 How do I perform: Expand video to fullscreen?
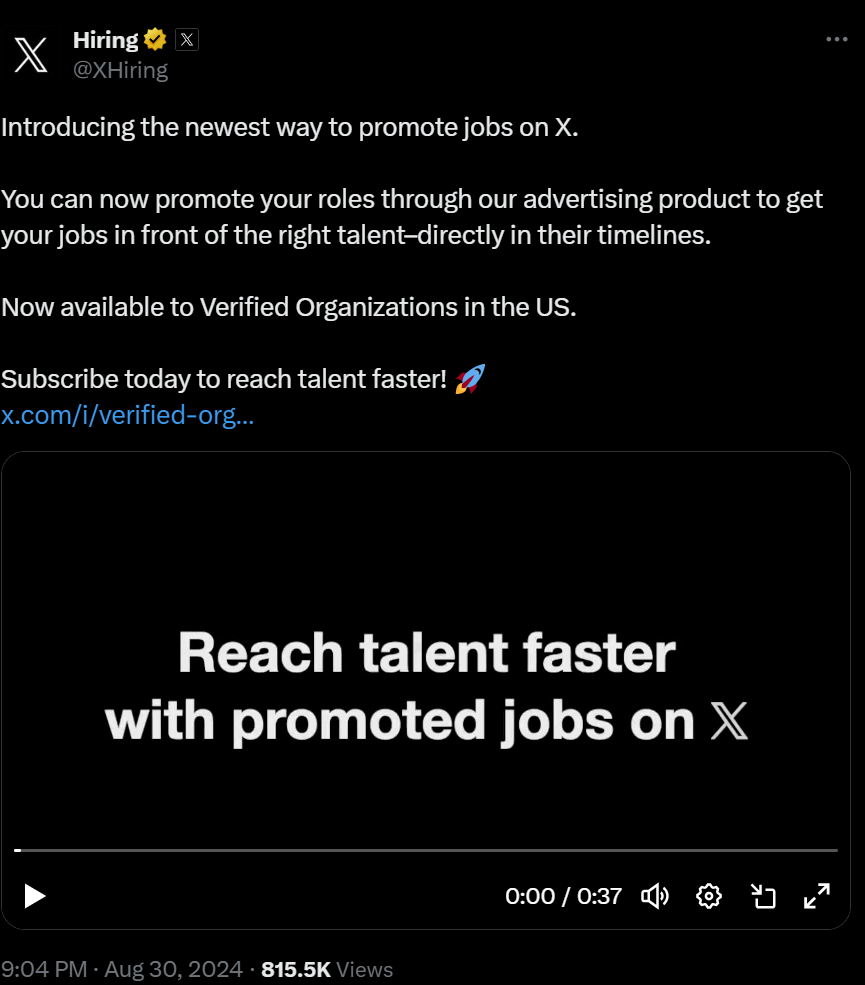click(817, 896)
